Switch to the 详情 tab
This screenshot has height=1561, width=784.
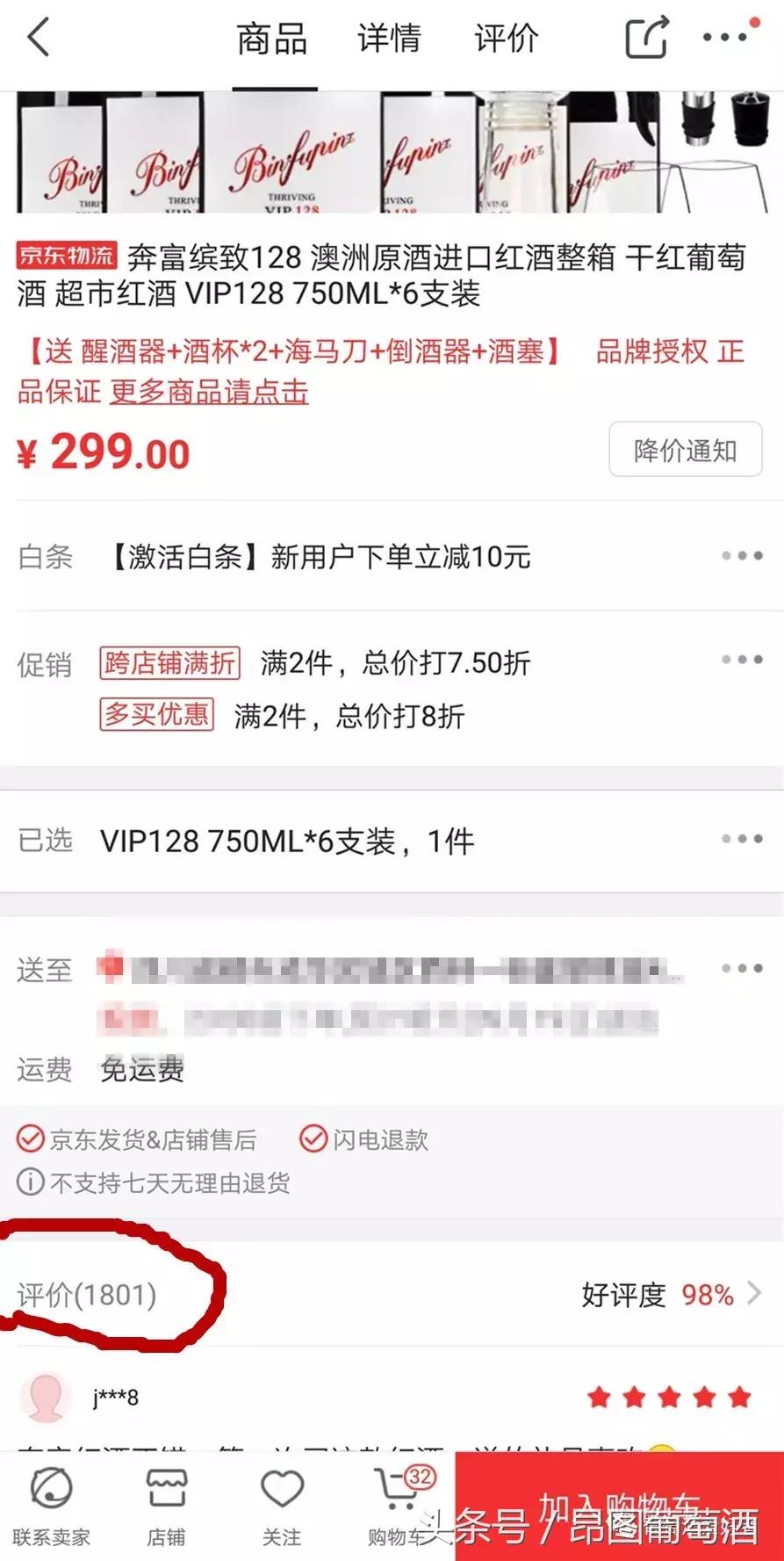pos(389,40)
